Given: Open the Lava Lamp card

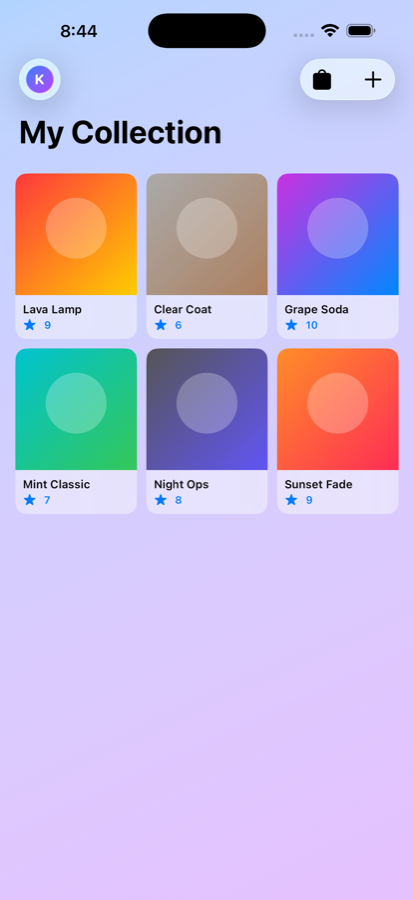Looking at the screenshot, I should tap(76, 256).
